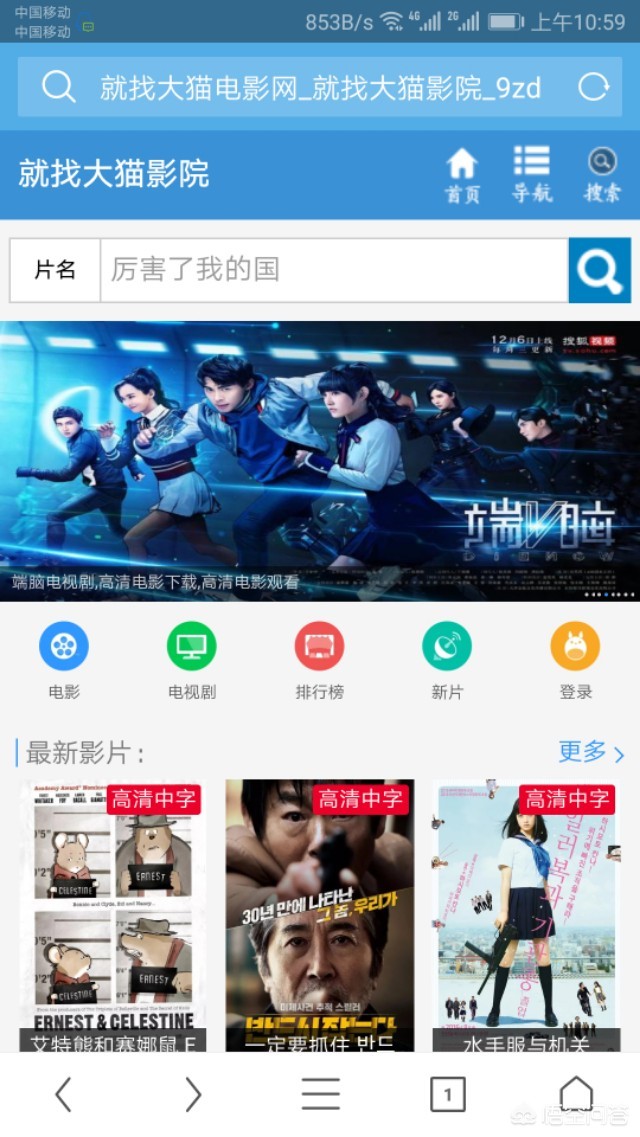Reload the page with the refresh icon
Image resolution: width=640 pixels, height=1137 pixels.
[x=594, y=88]
